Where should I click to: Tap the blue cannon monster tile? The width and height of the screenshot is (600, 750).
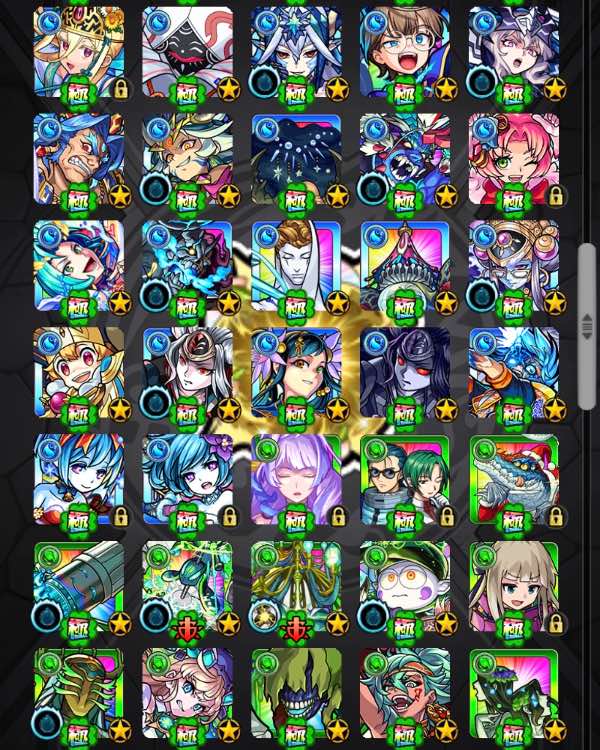79,587
